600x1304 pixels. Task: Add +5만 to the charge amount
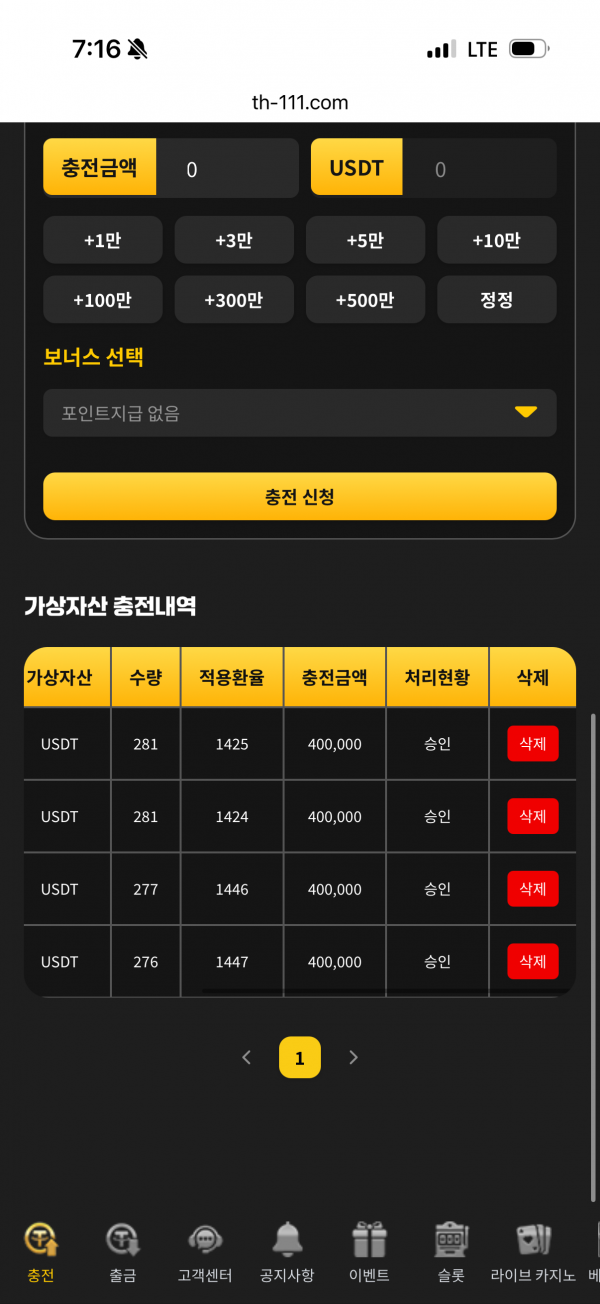pyautogui.click(x=365, y=240)
